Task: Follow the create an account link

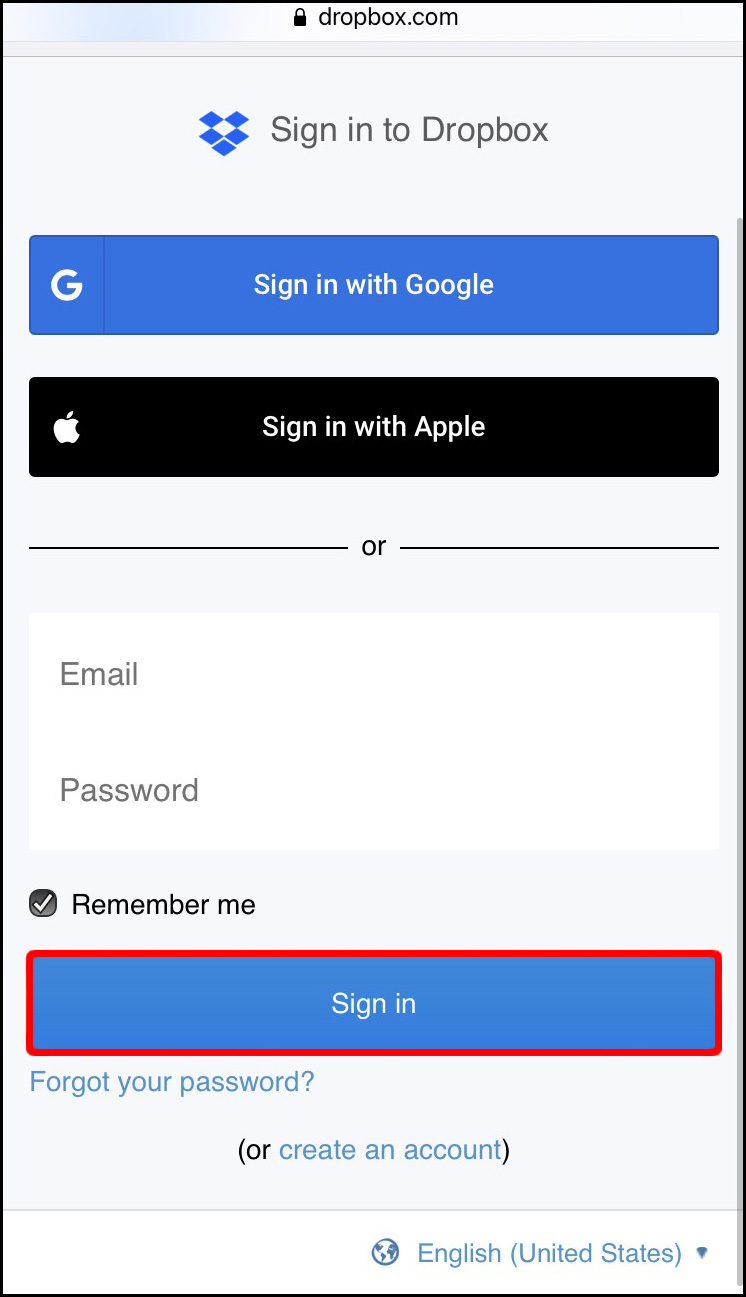Action: 389,1150
